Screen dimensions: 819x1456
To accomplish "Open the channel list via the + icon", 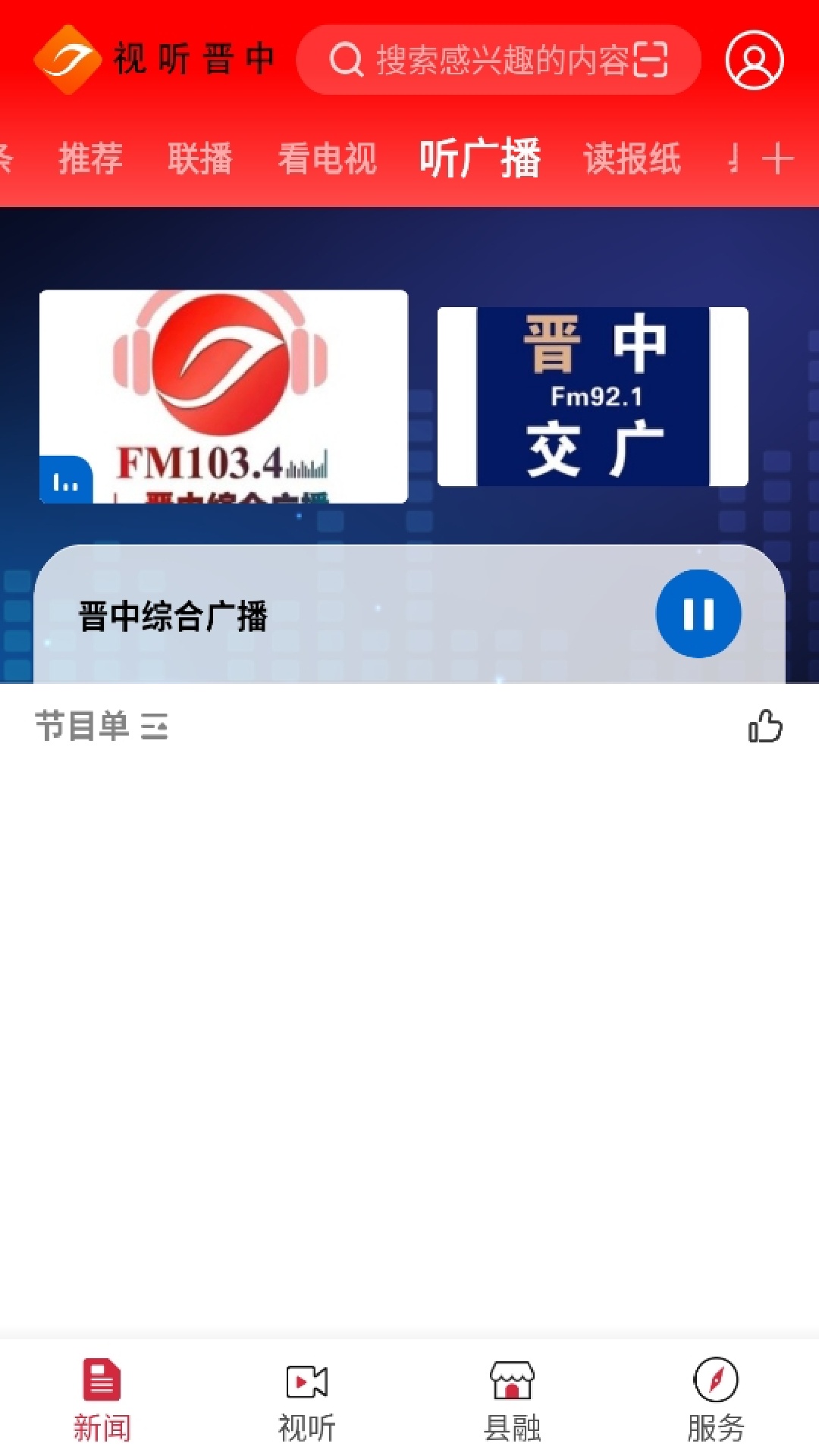I will [x=777, y=159].
